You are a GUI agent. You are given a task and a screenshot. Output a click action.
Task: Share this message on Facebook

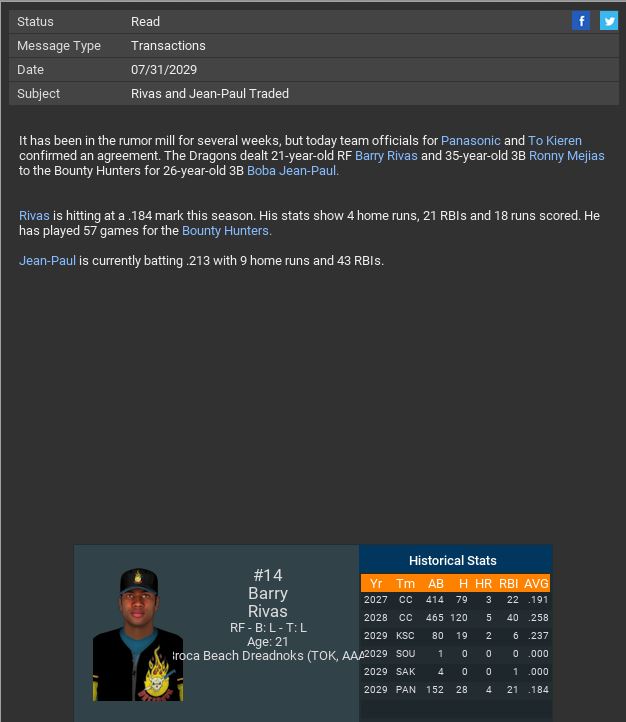point(581,21)
